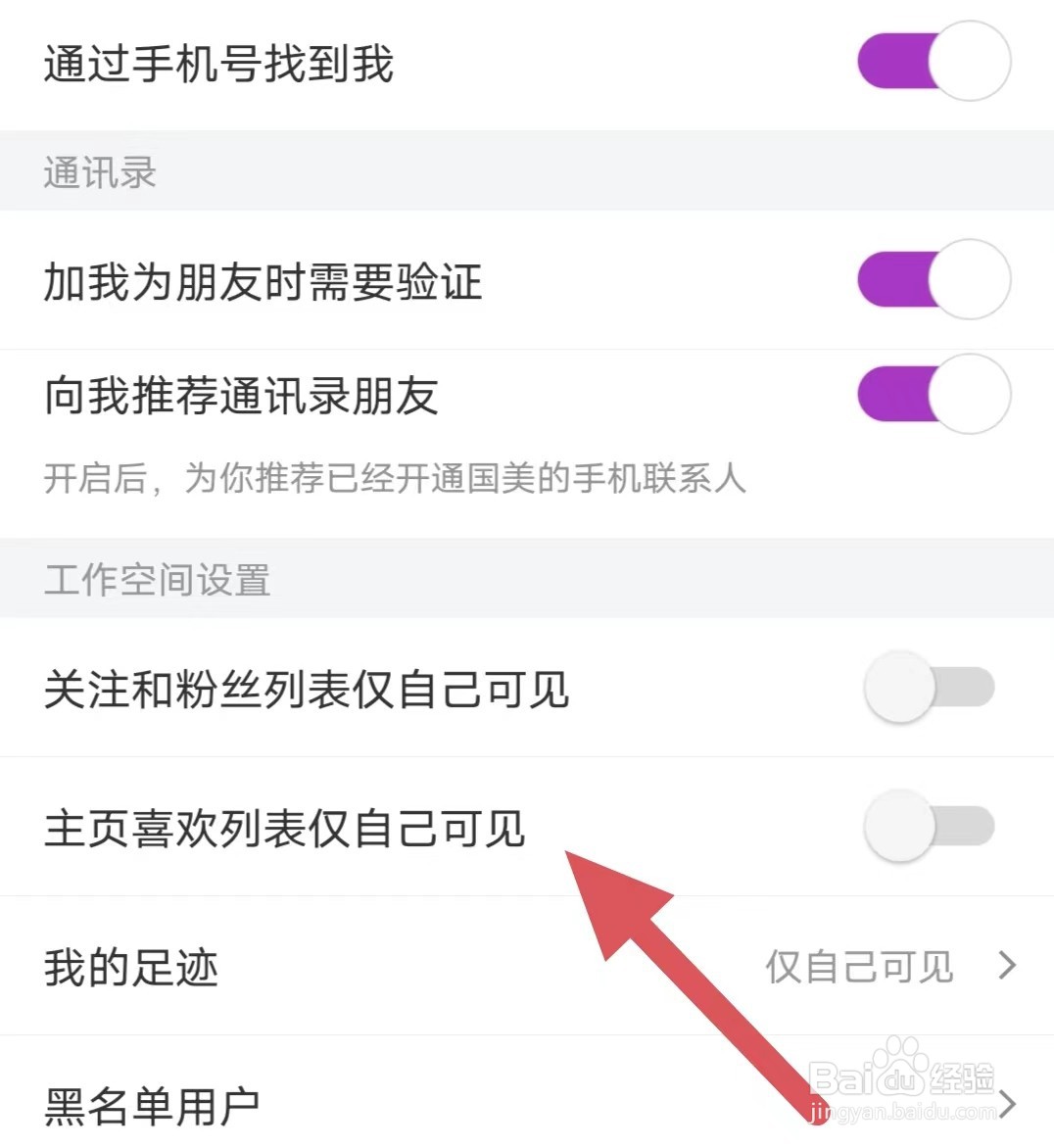1054x1148 pixels.
Task: Click the 主页喜欢列表仅自己可见 row text
Action: 284,827
